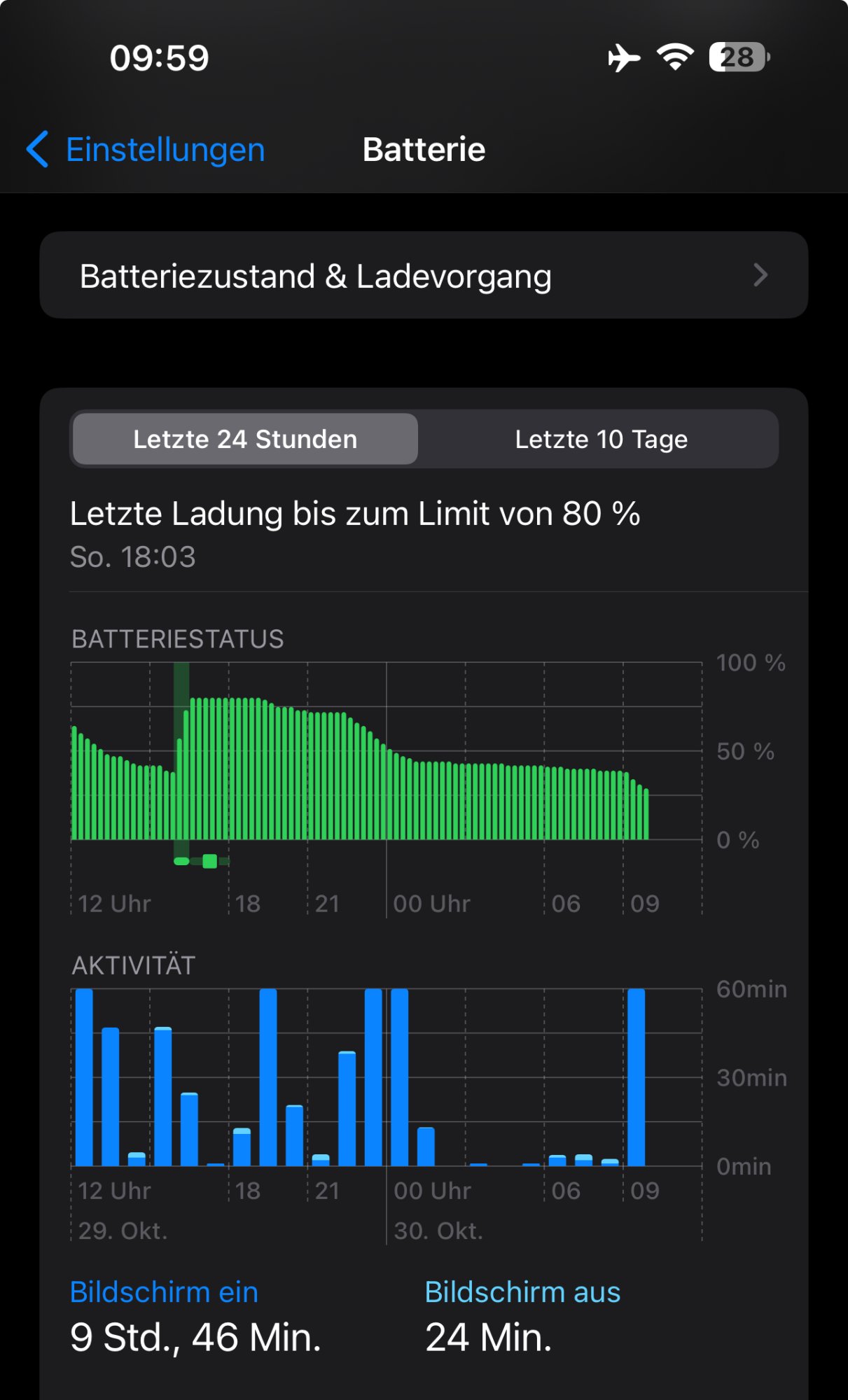Tap the Bildschirm aus usage filter
The width and height of the screenshot is (848, 1400).
522,1292
